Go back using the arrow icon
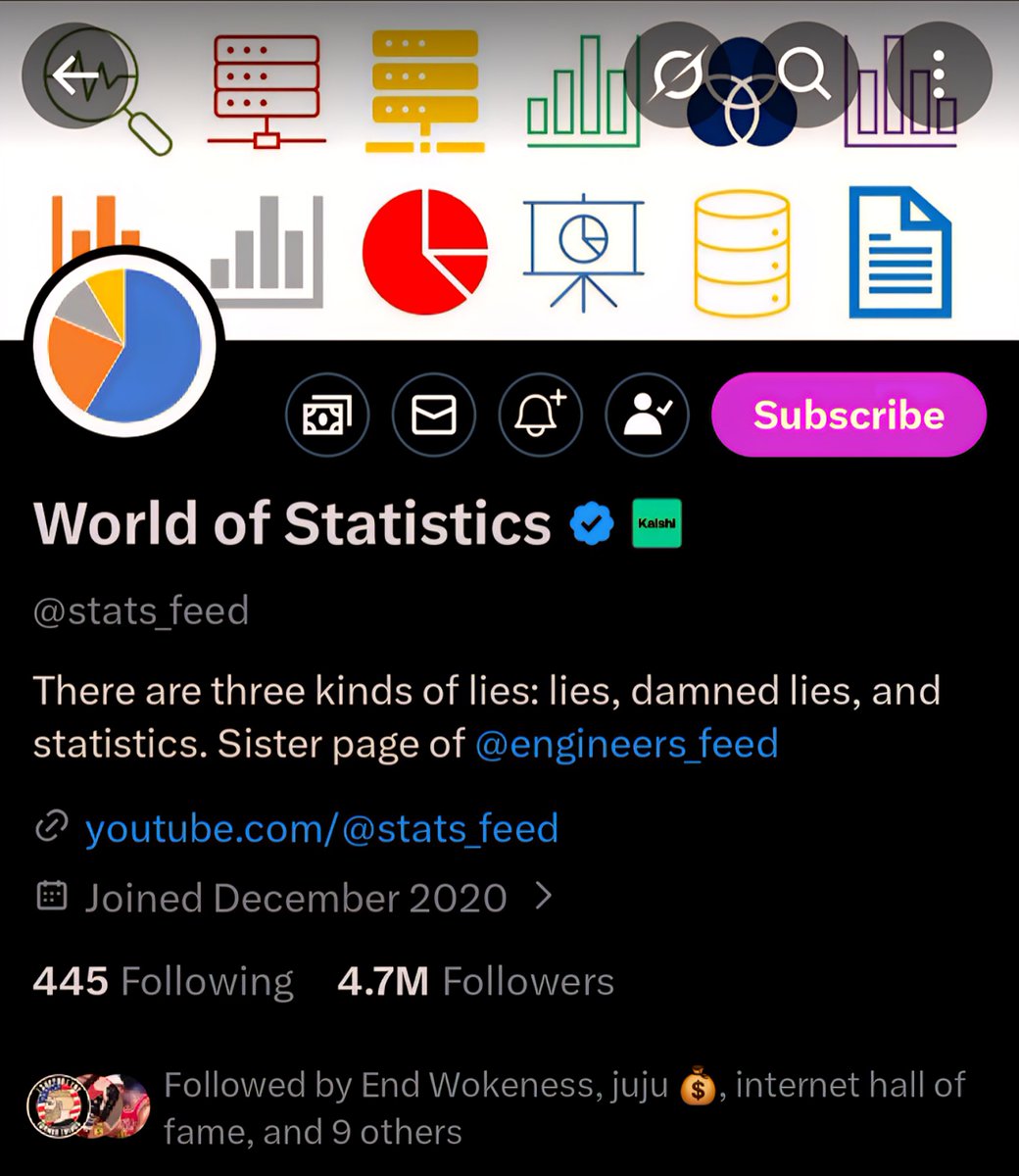 75,74
